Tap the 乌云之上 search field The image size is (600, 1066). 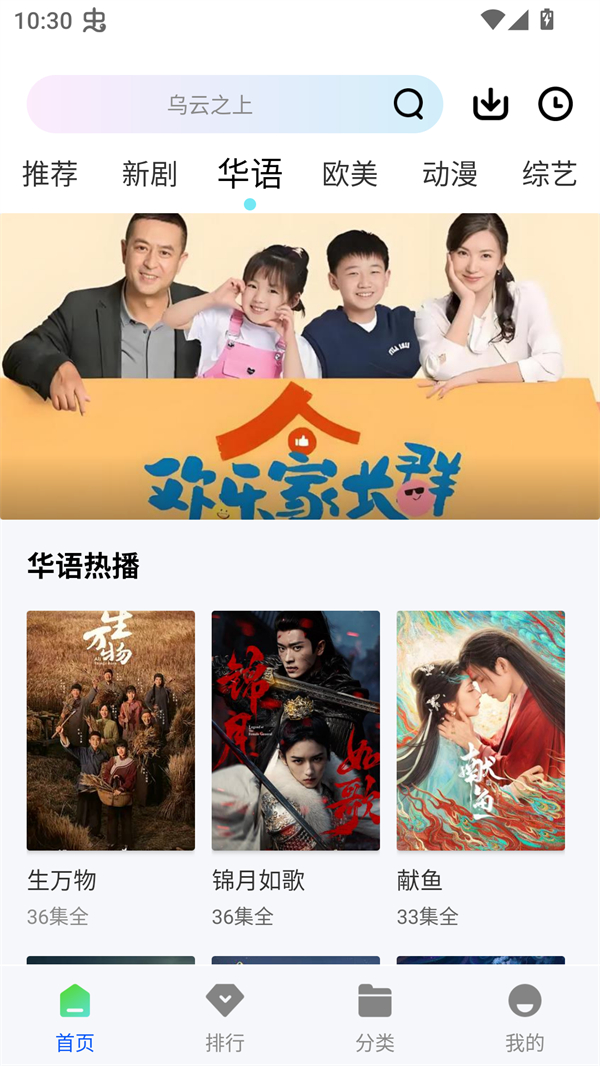click(210, 104)
